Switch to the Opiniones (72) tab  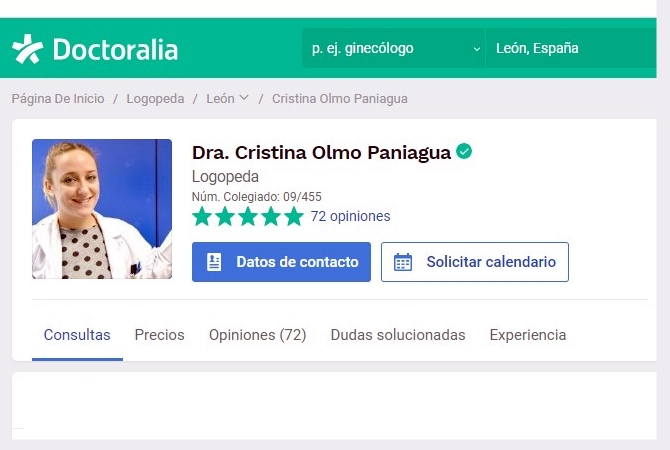257,335
